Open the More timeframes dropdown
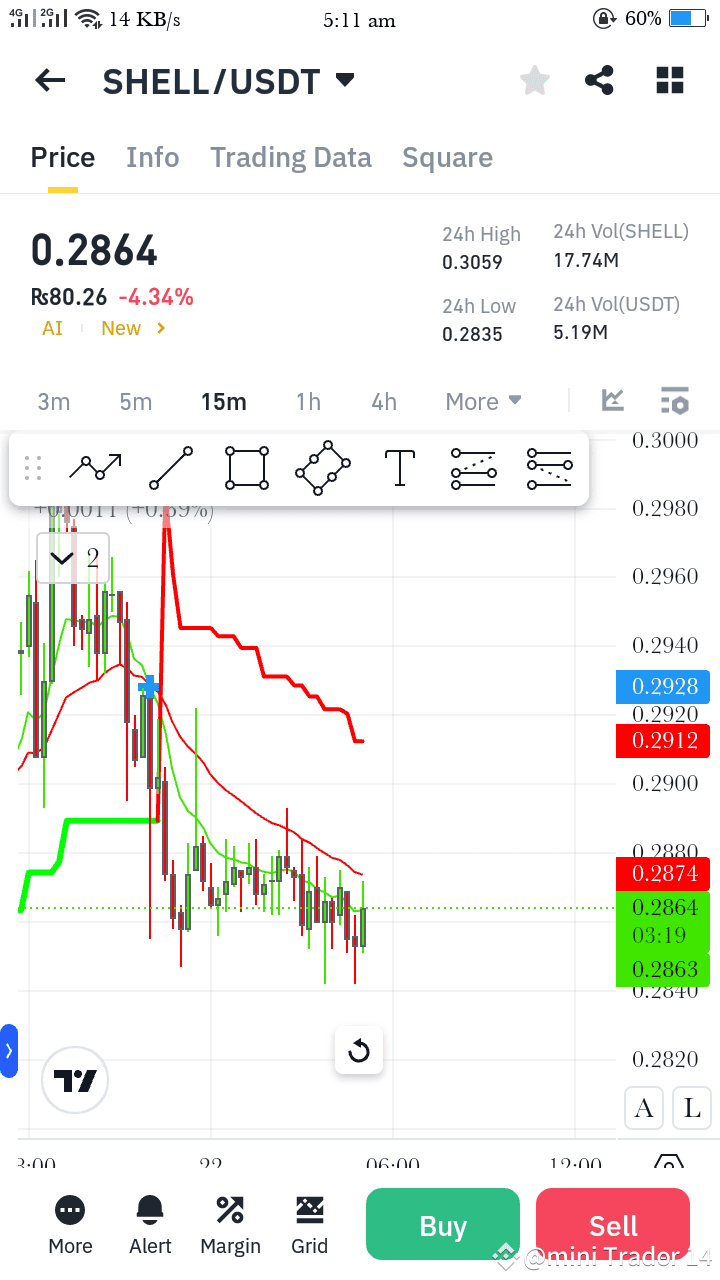The image size is (720, 1280). coord(483,401)
